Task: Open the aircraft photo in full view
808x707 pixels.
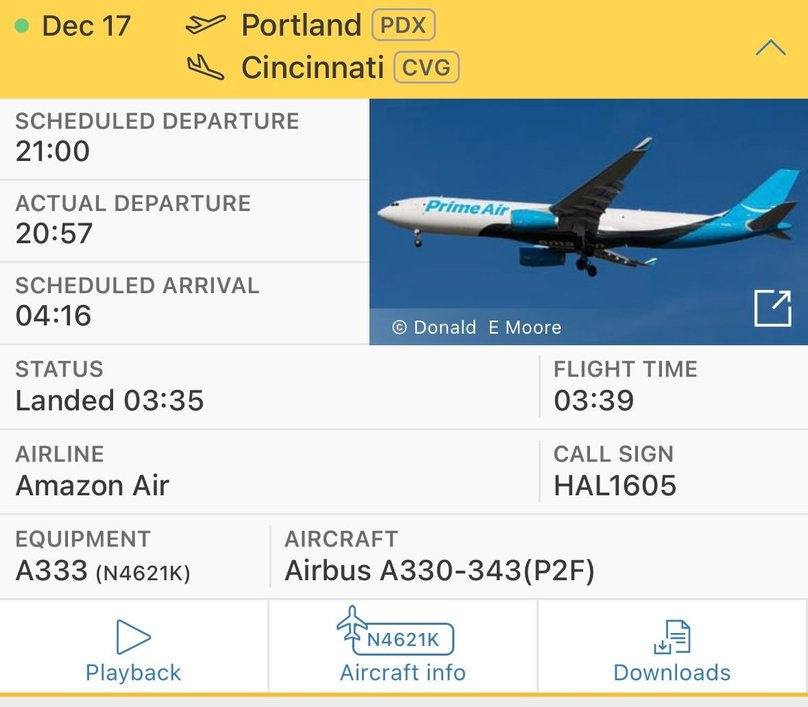Action: [772, 309]
